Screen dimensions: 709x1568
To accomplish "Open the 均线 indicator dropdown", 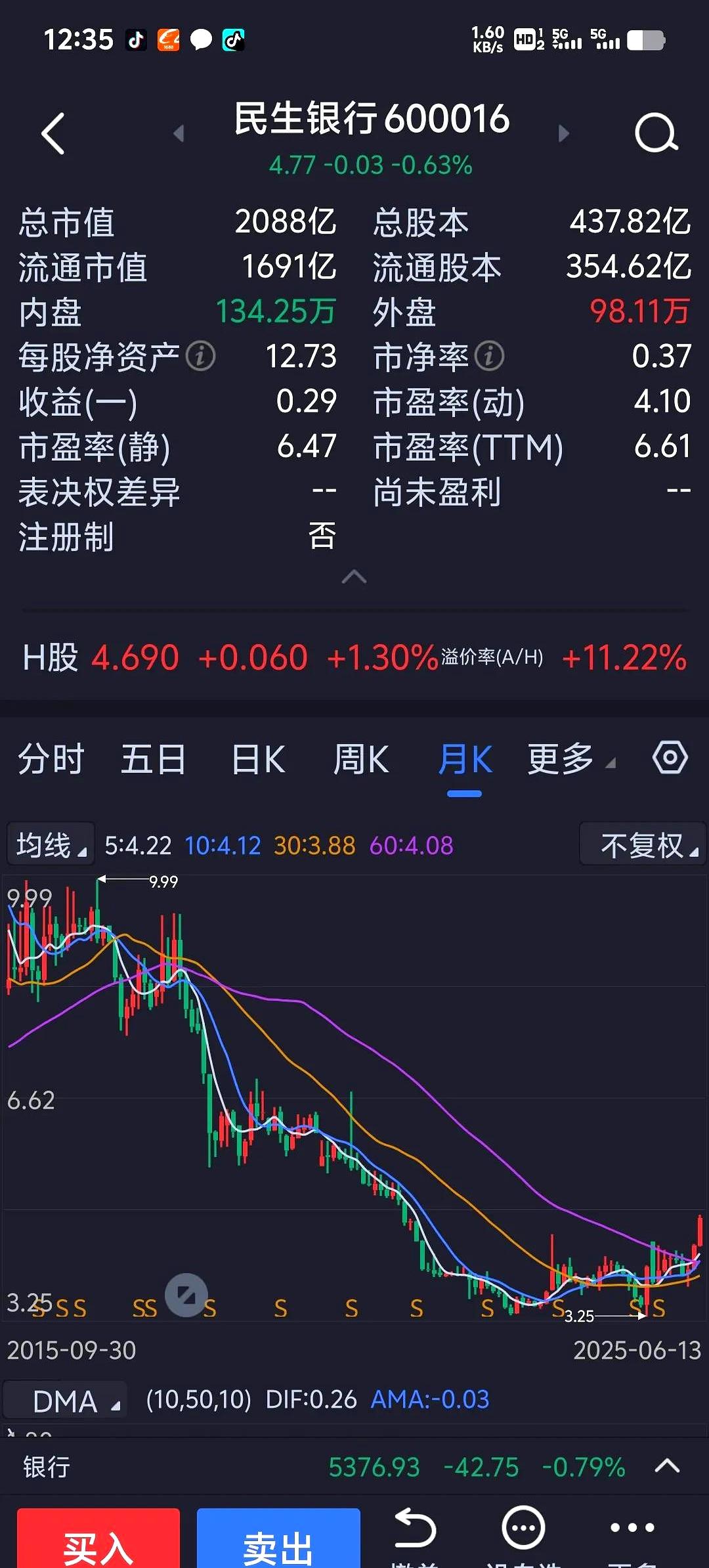I will pyautogui.click(x=51, y=844).
